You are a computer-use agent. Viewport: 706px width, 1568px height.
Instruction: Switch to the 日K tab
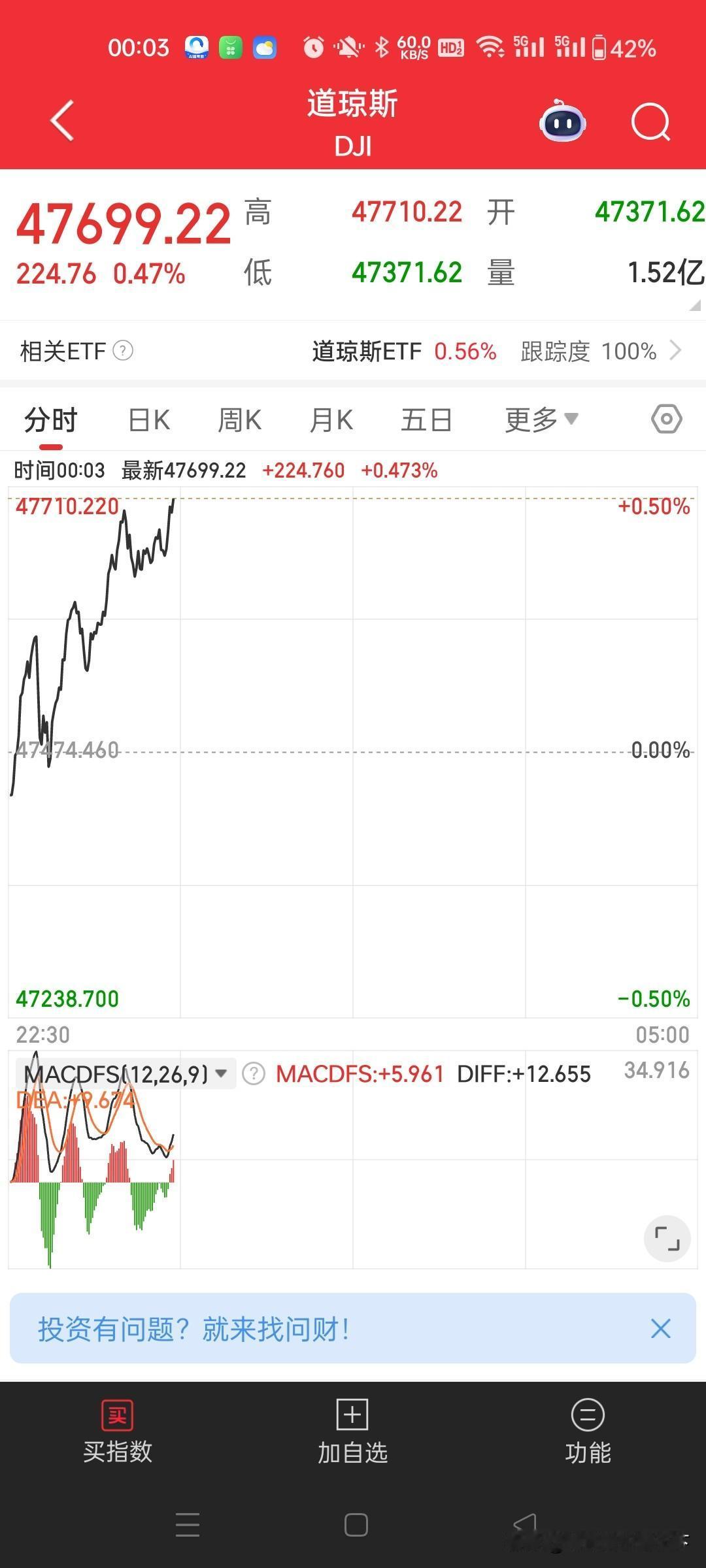(148, 419)
